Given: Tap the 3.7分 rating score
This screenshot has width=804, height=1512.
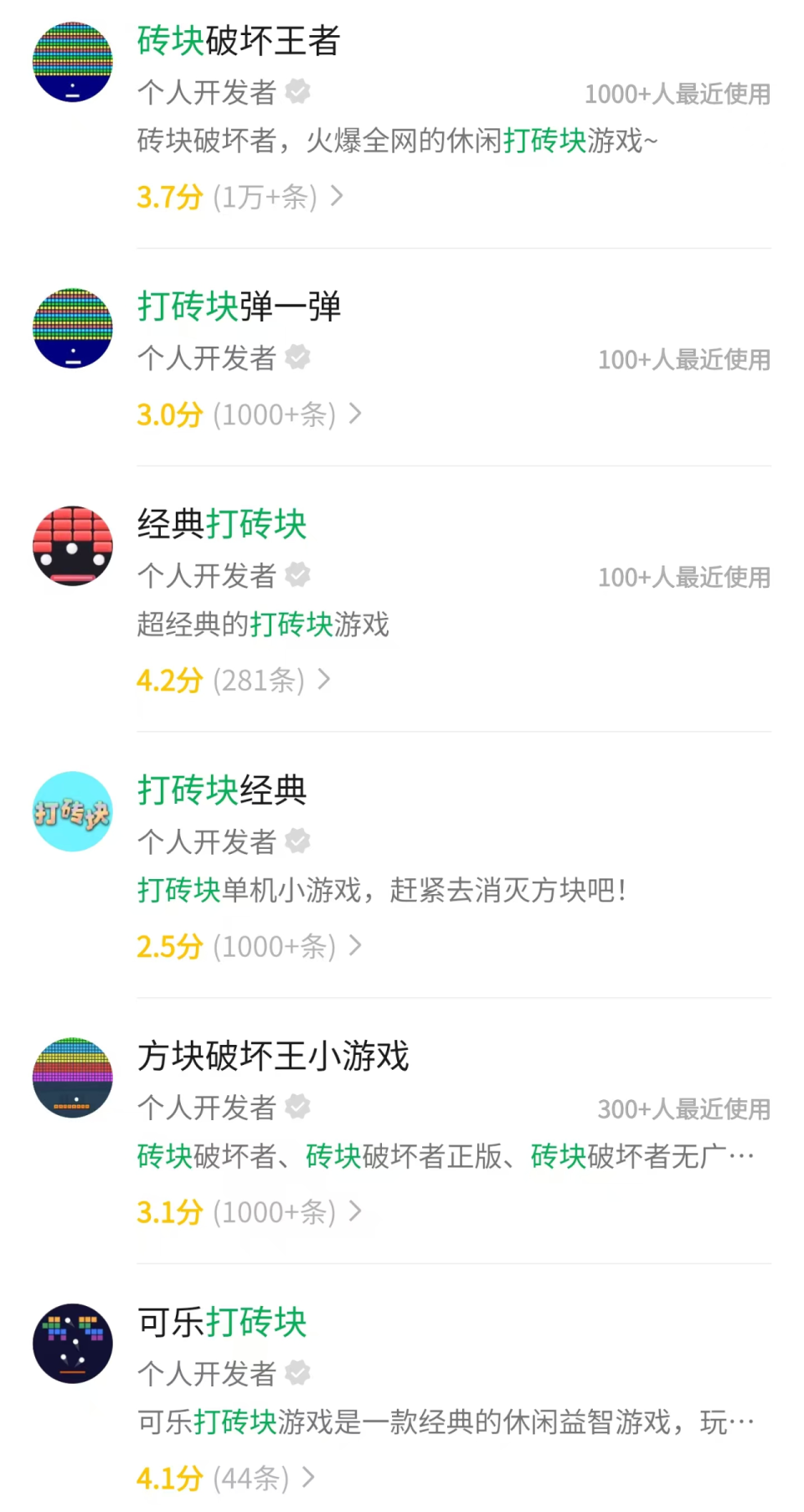Looking at the screenshot, I should point(168,198).
